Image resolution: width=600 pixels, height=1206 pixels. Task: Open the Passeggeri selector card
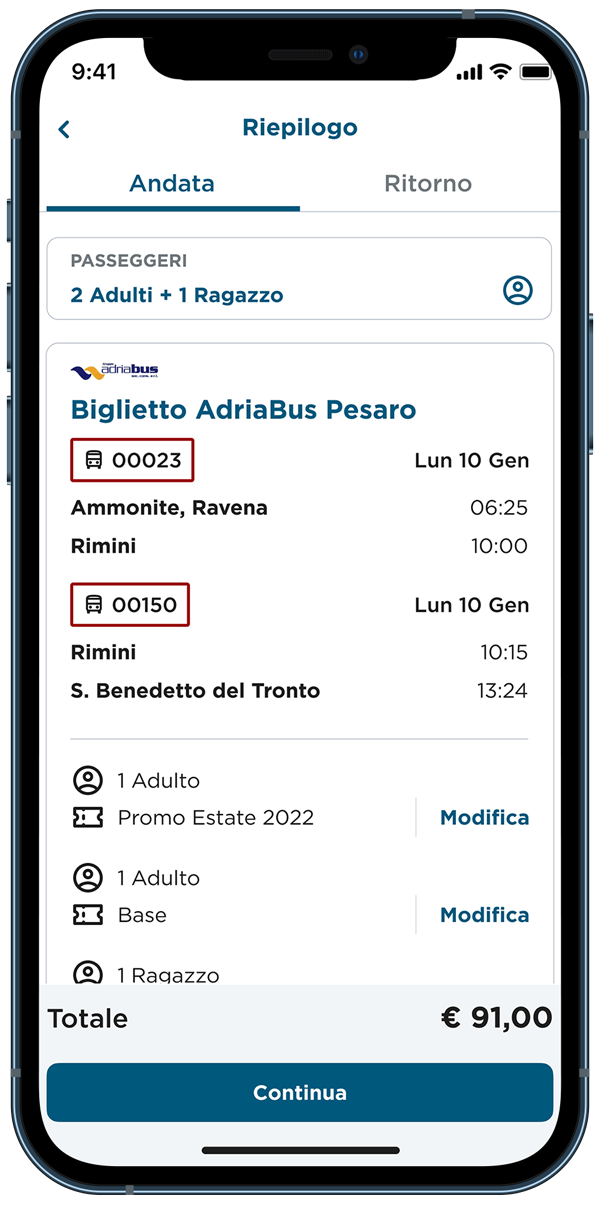299,278
